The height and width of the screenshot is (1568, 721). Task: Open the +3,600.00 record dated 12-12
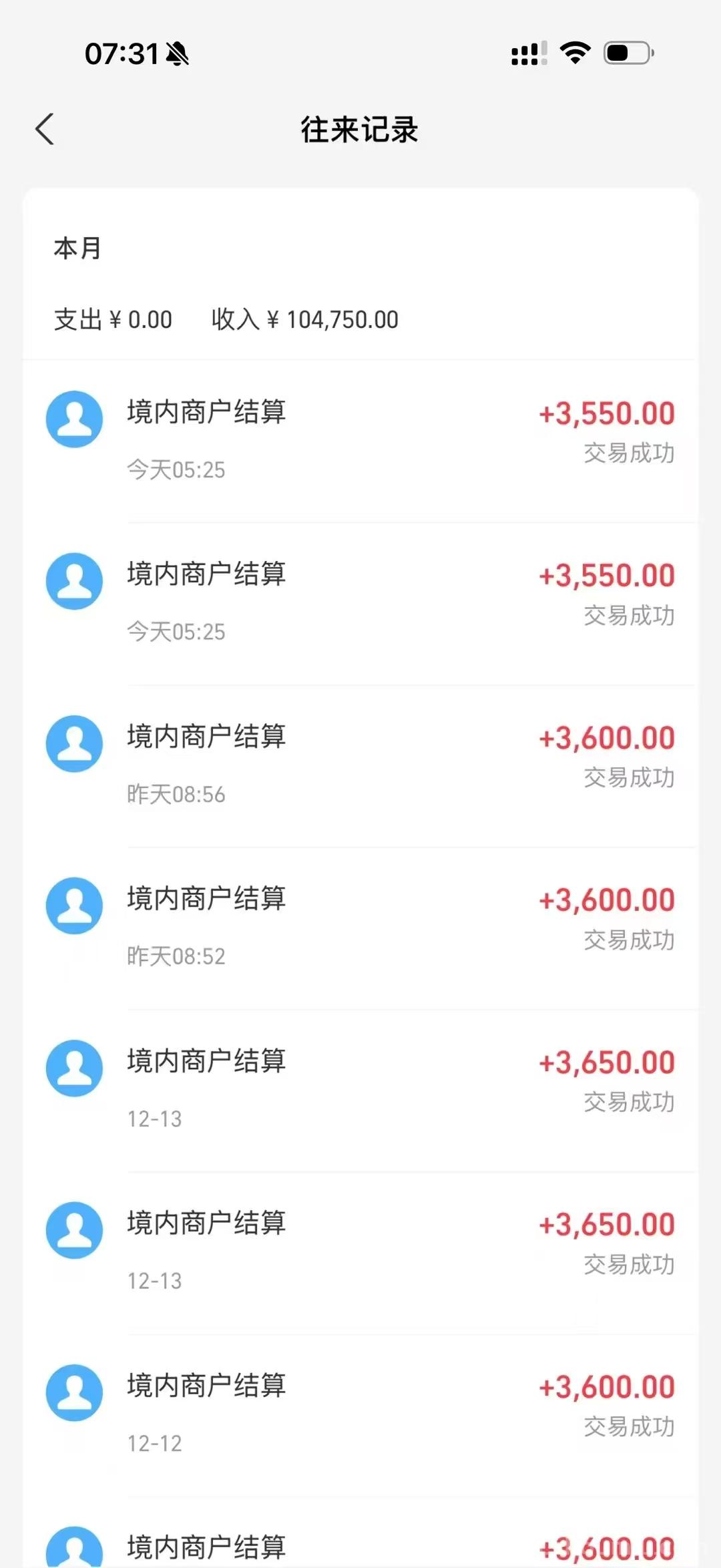(360, 1415)
